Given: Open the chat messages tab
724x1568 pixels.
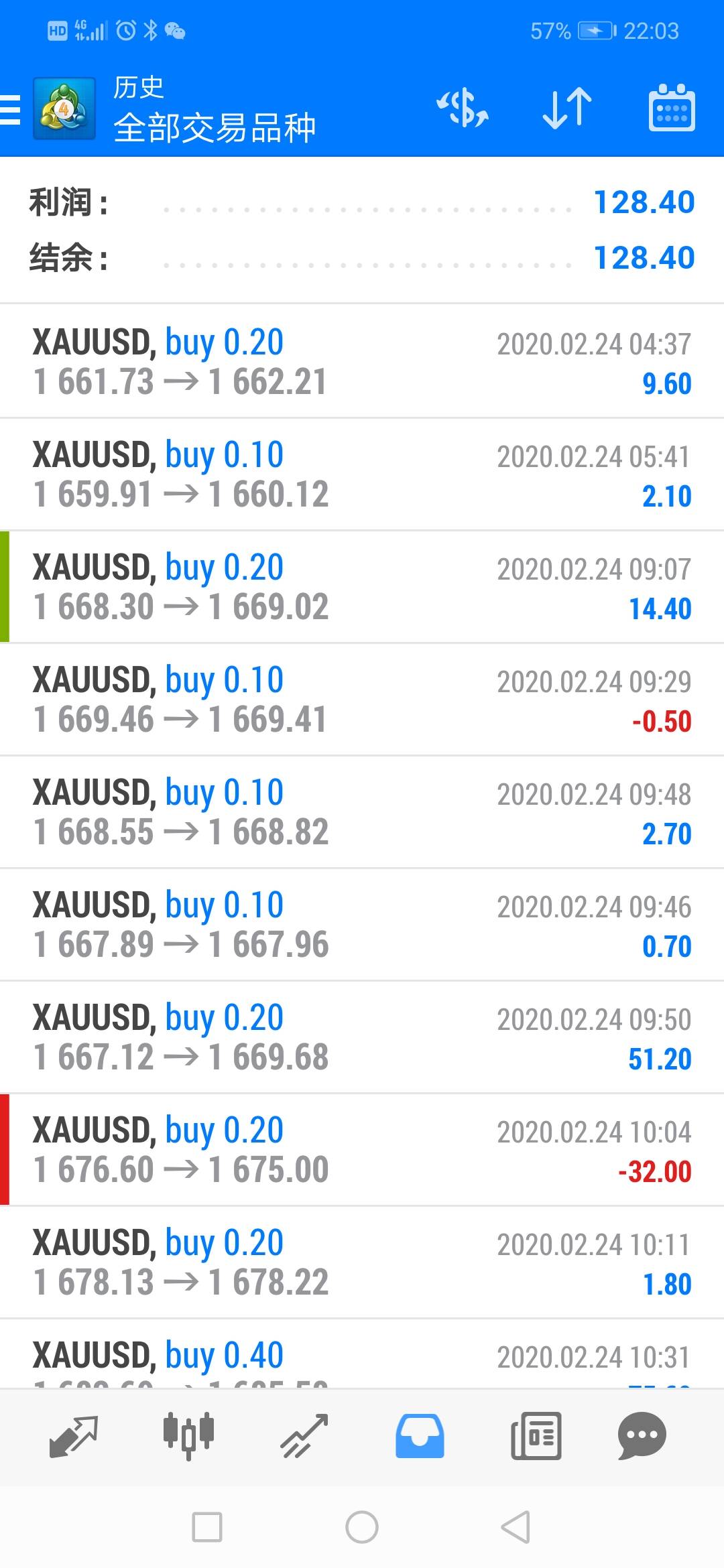Looking at the screenshot, I should [x=642, y=1435].
